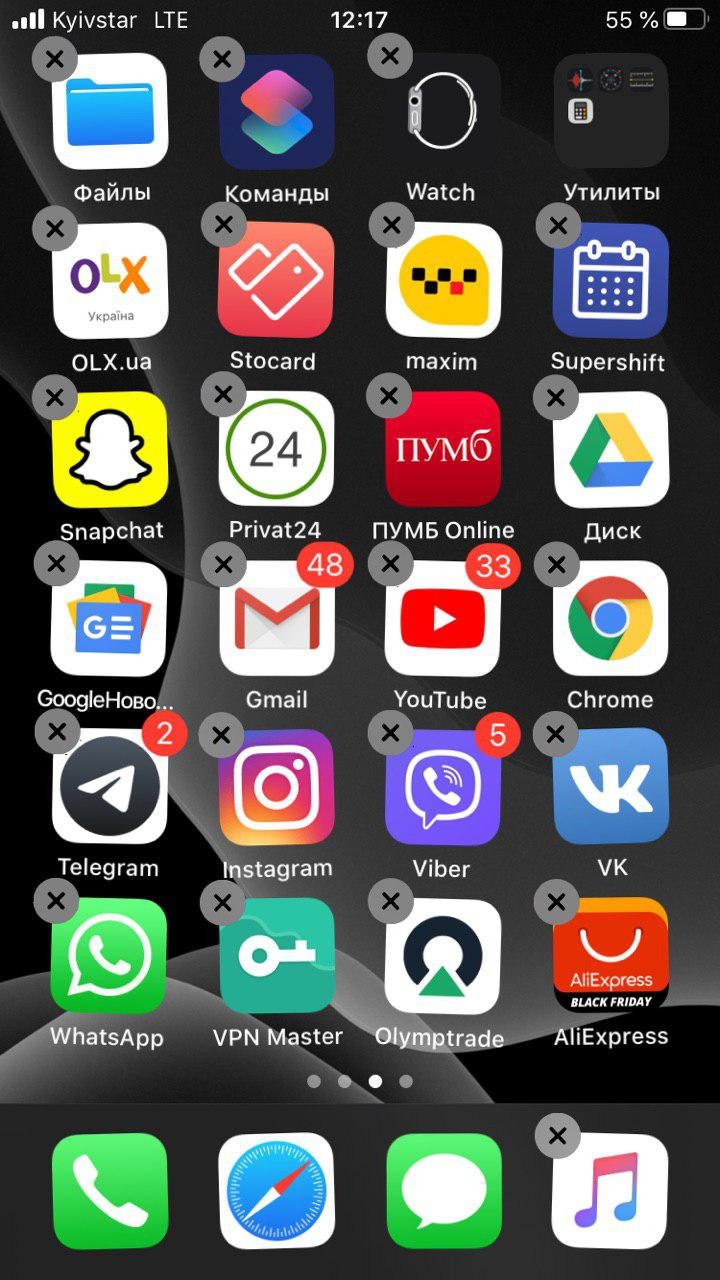Image resolution: width=720 pixels, height=1280 pixels.
Task: Launch the Watch app
Action: (x=443, y=111)
